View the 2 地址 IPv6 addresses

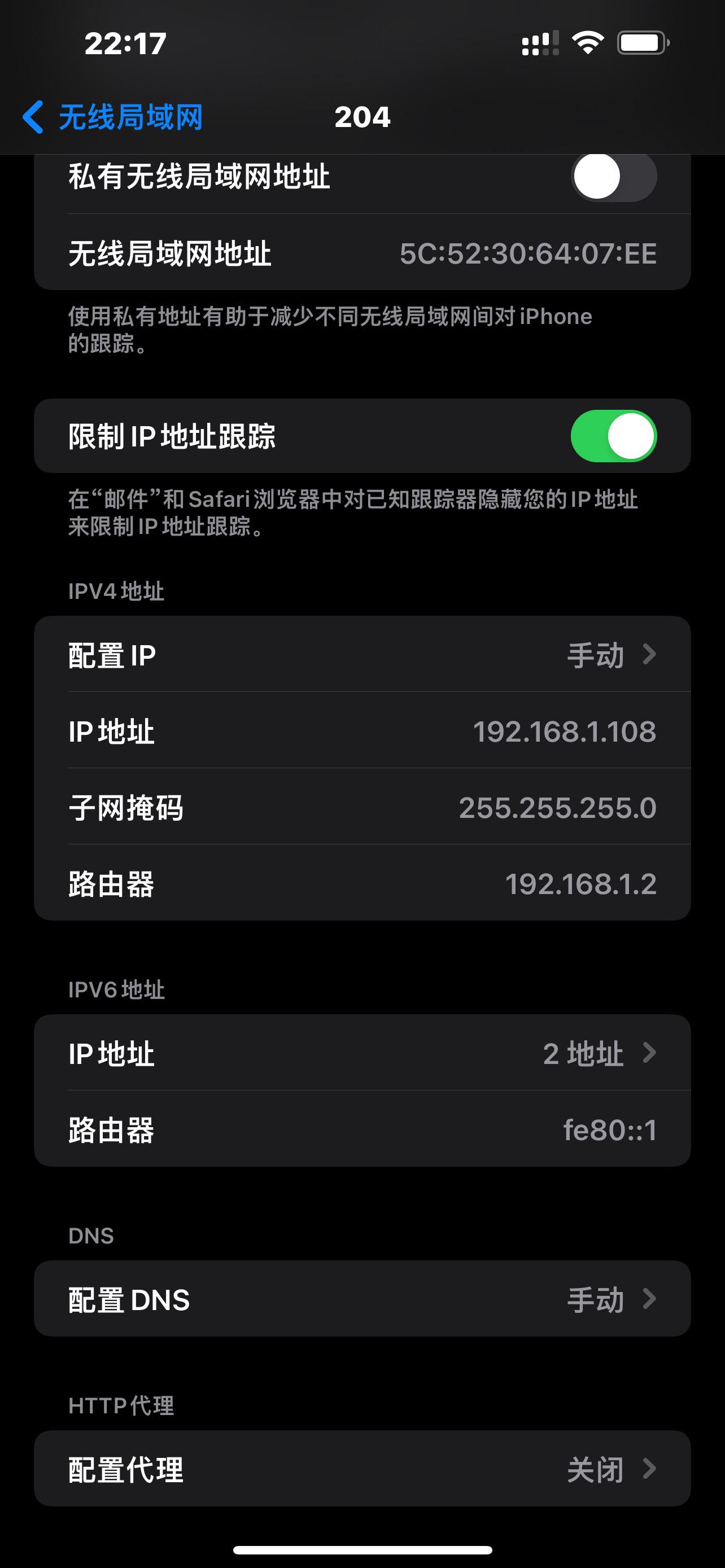(x=362, y=1053)
